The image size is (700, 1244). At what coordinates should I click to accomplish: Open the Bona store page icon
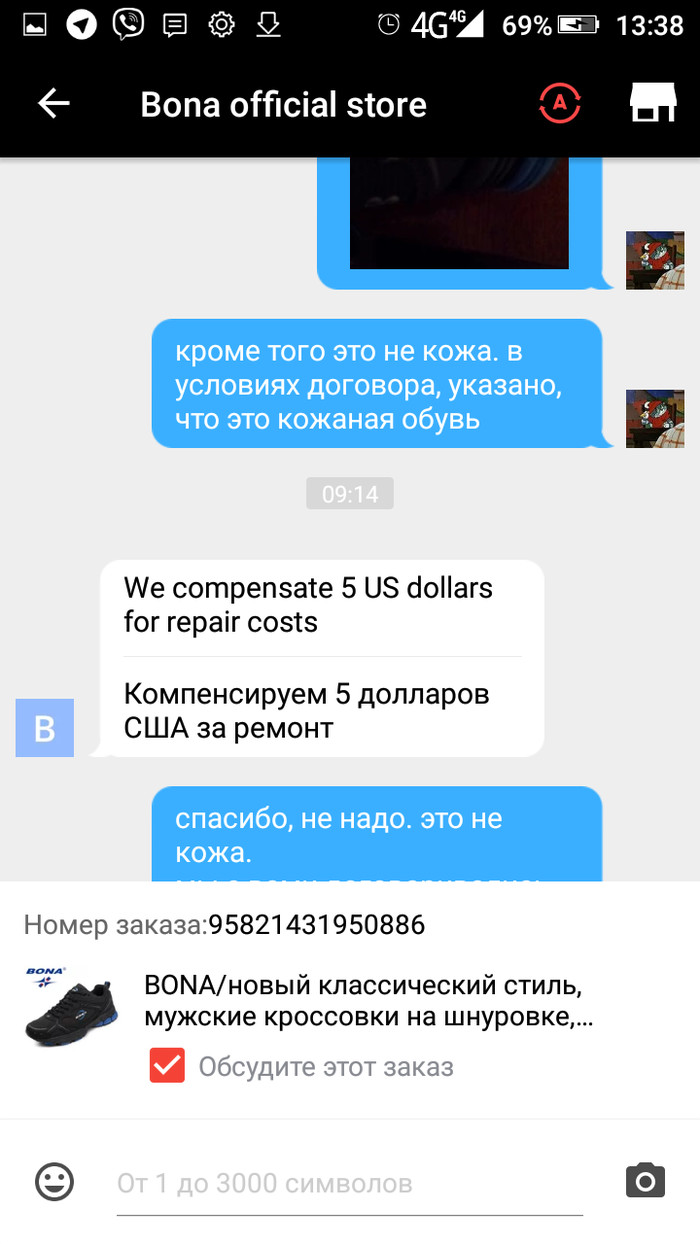point(652,103)
